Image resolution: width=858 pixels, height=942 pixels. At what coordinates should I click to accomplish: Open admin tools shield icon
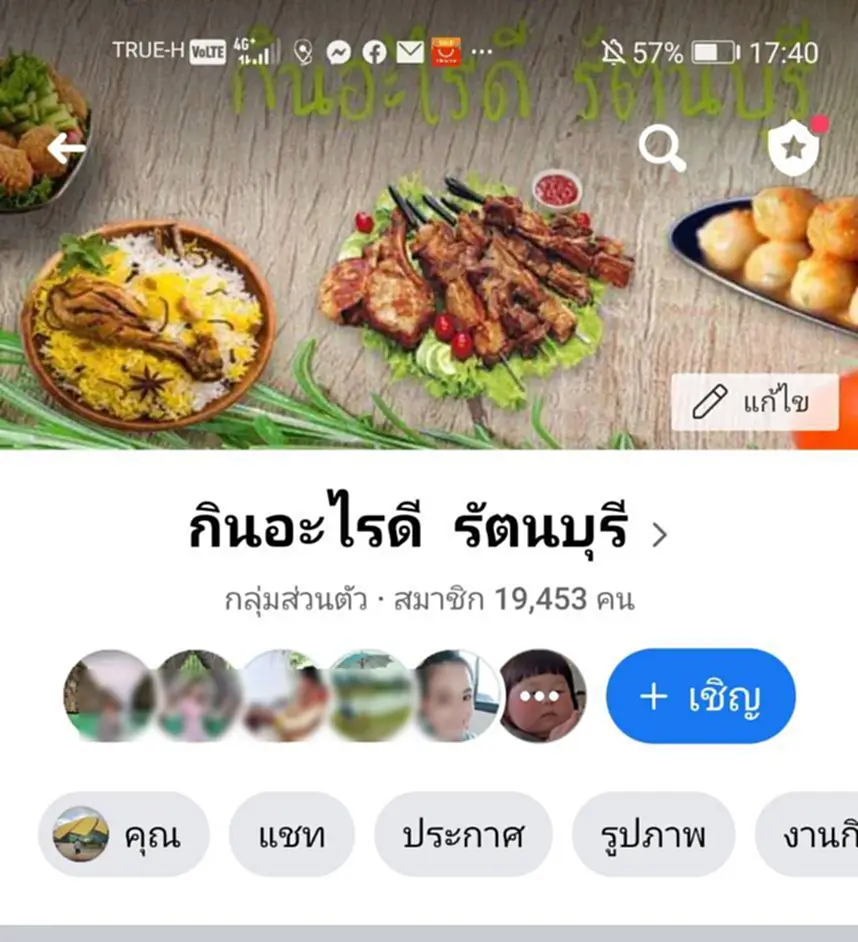[x=793, y=150]
